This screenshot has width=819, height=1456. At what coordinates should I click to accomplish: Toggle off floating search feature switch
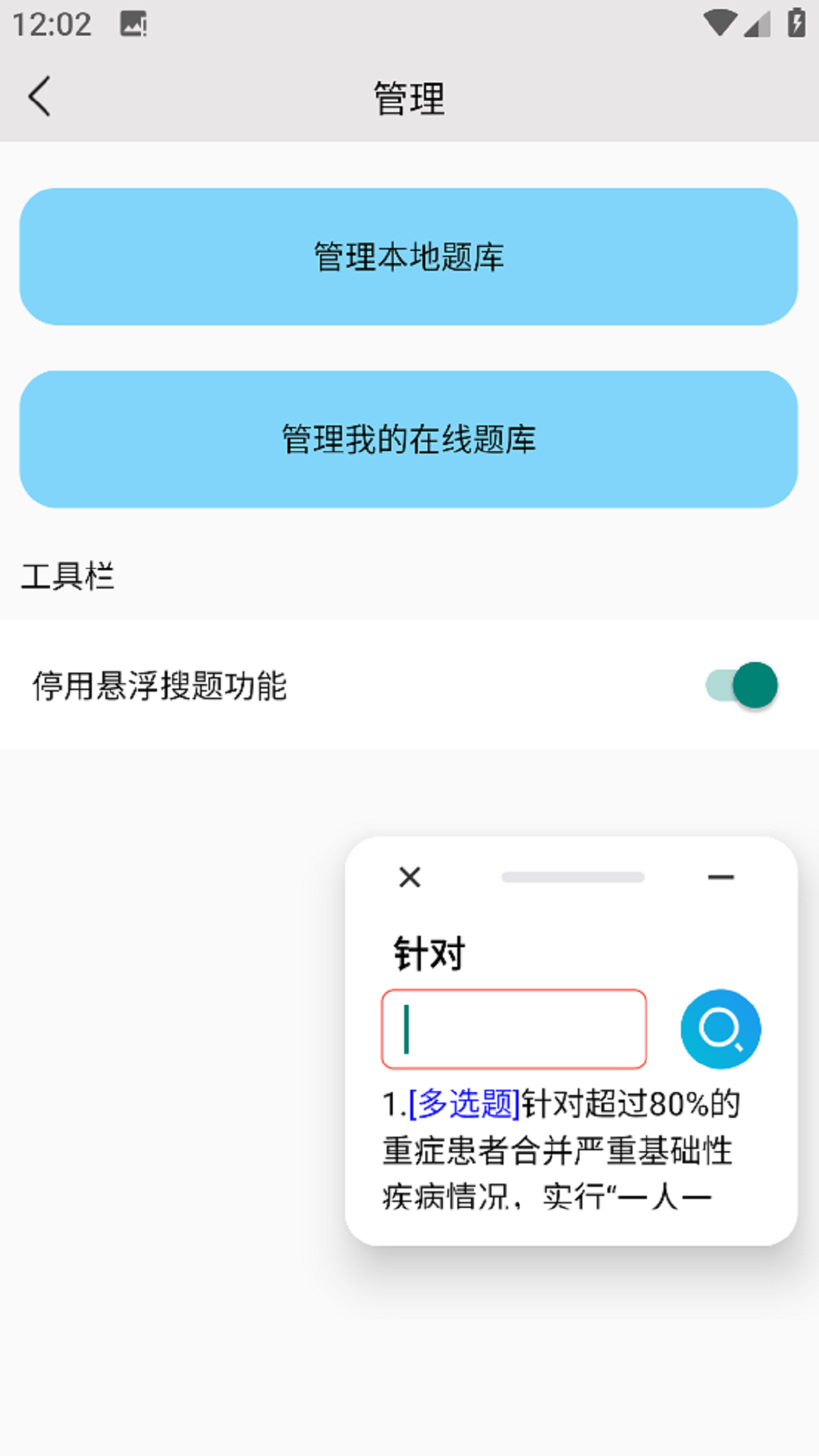[739, 685]
